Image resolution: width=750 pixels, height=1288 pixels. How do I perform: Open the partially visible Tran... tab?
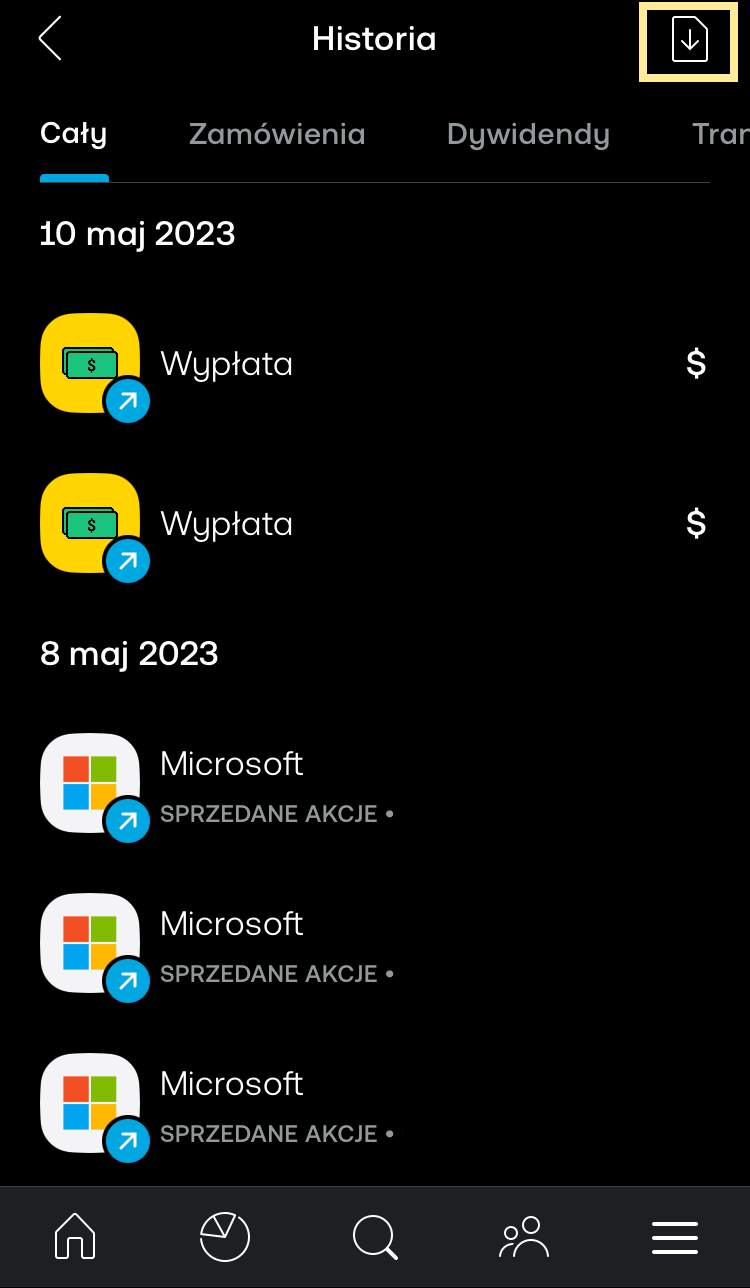pos(721,134)
